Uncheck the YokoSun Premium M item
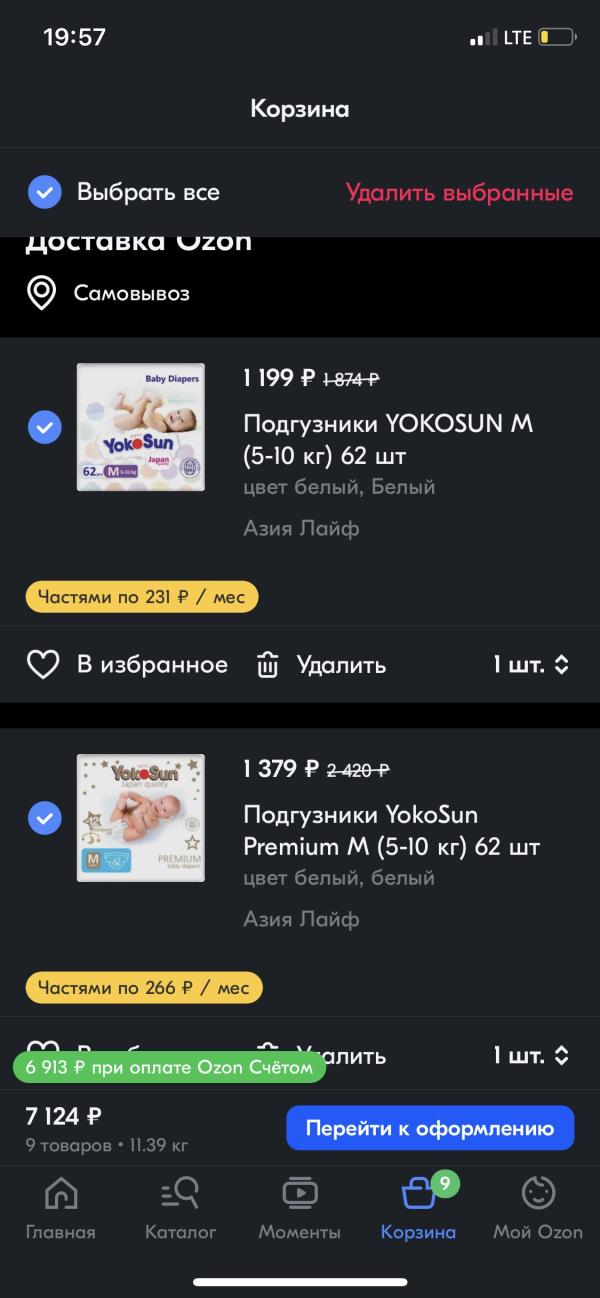The height and width of the screenshot is (1298, 600). [45, 818]
